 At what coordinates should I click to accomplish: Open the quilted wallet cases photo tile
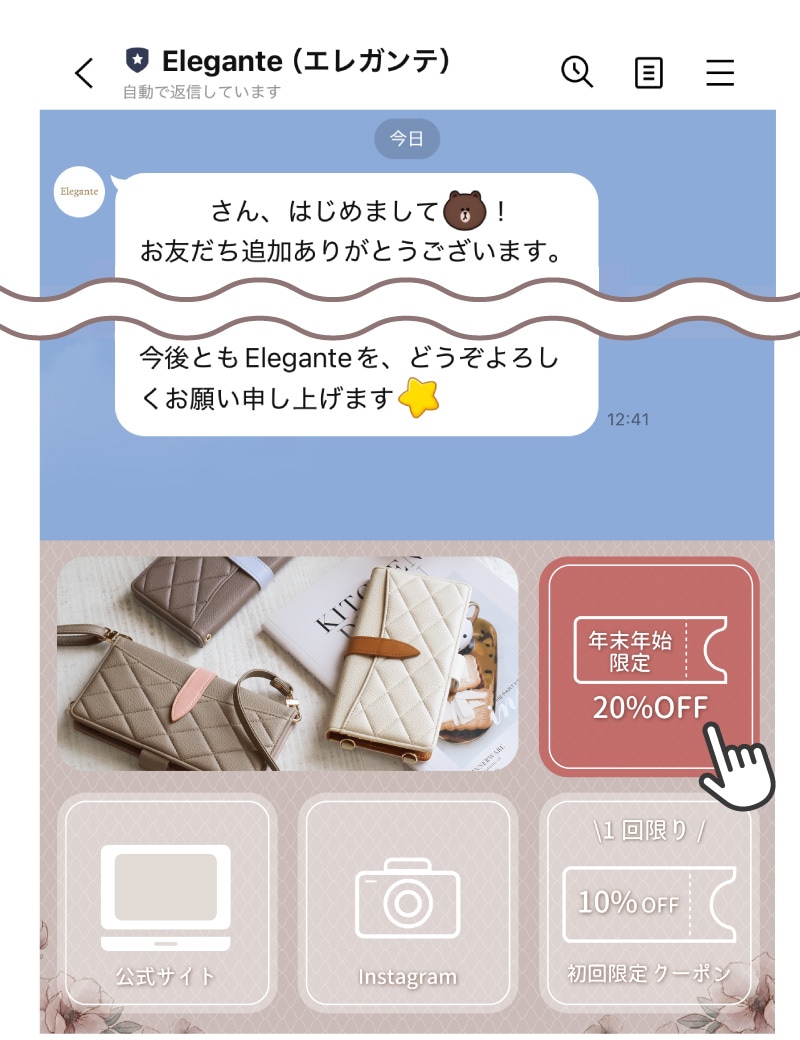pyautogui.click(x=287, y=663)
